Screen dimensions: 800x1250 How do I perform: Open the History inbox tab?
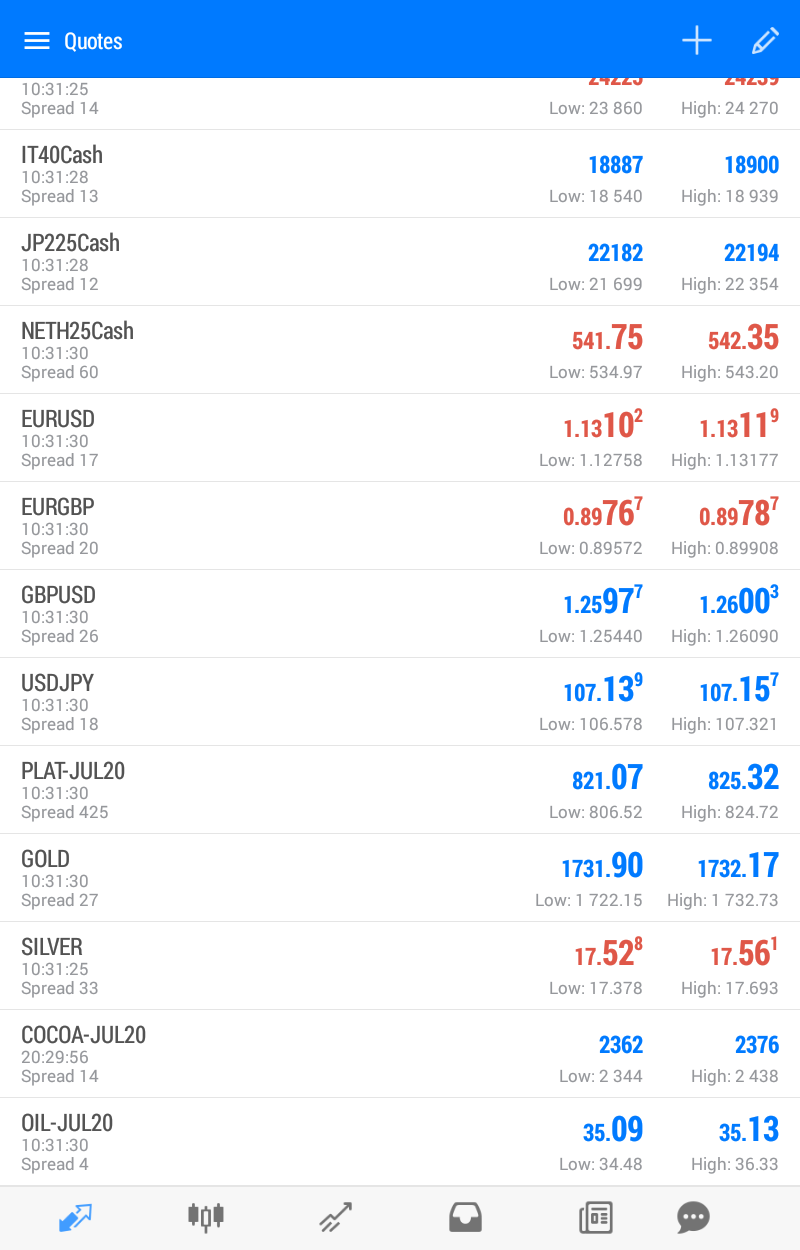[x=465, y=1217]
